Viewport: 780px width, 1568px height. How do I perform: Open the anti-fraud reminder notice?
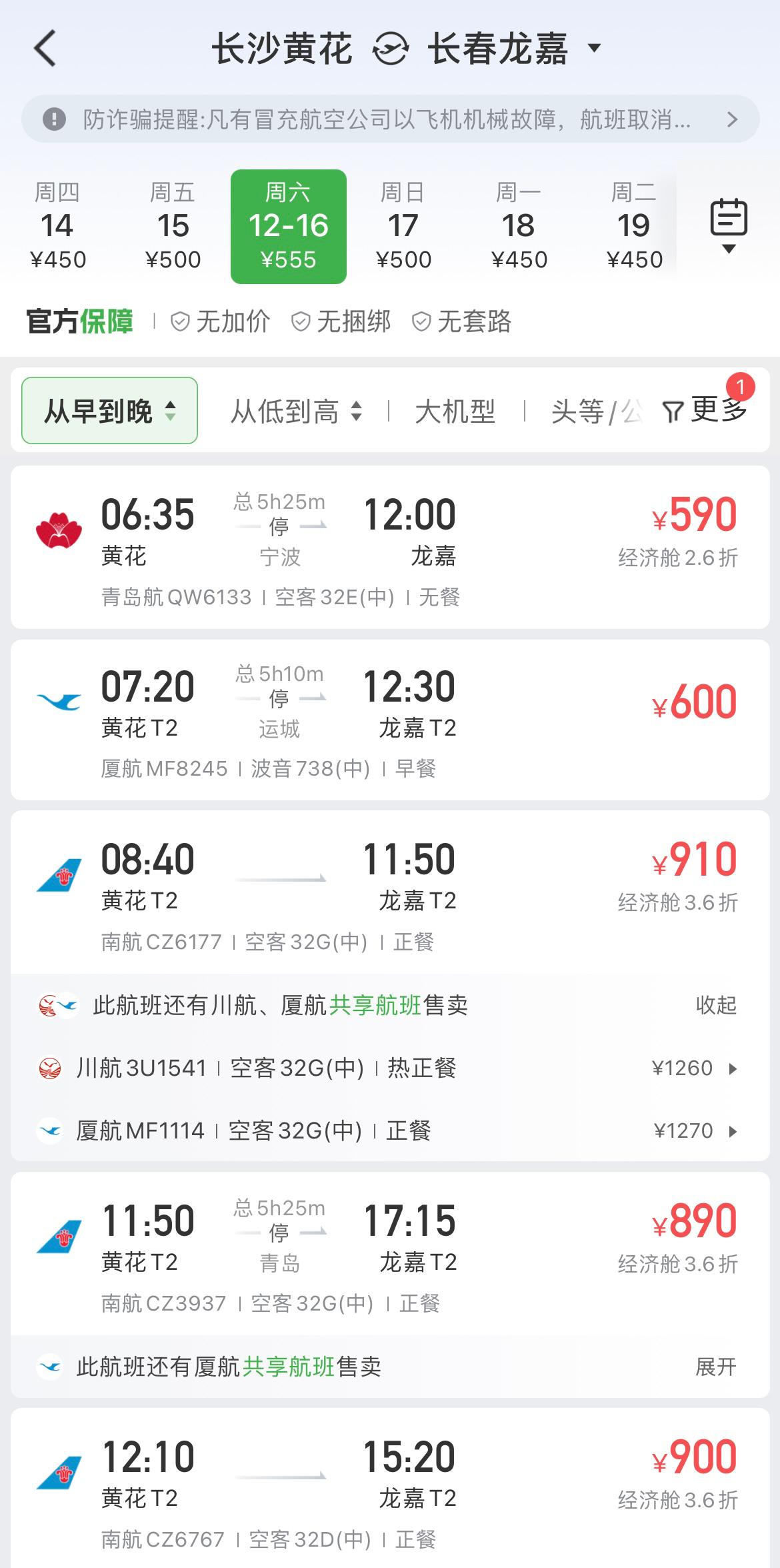pyautogui.click(x=390, y=119)
